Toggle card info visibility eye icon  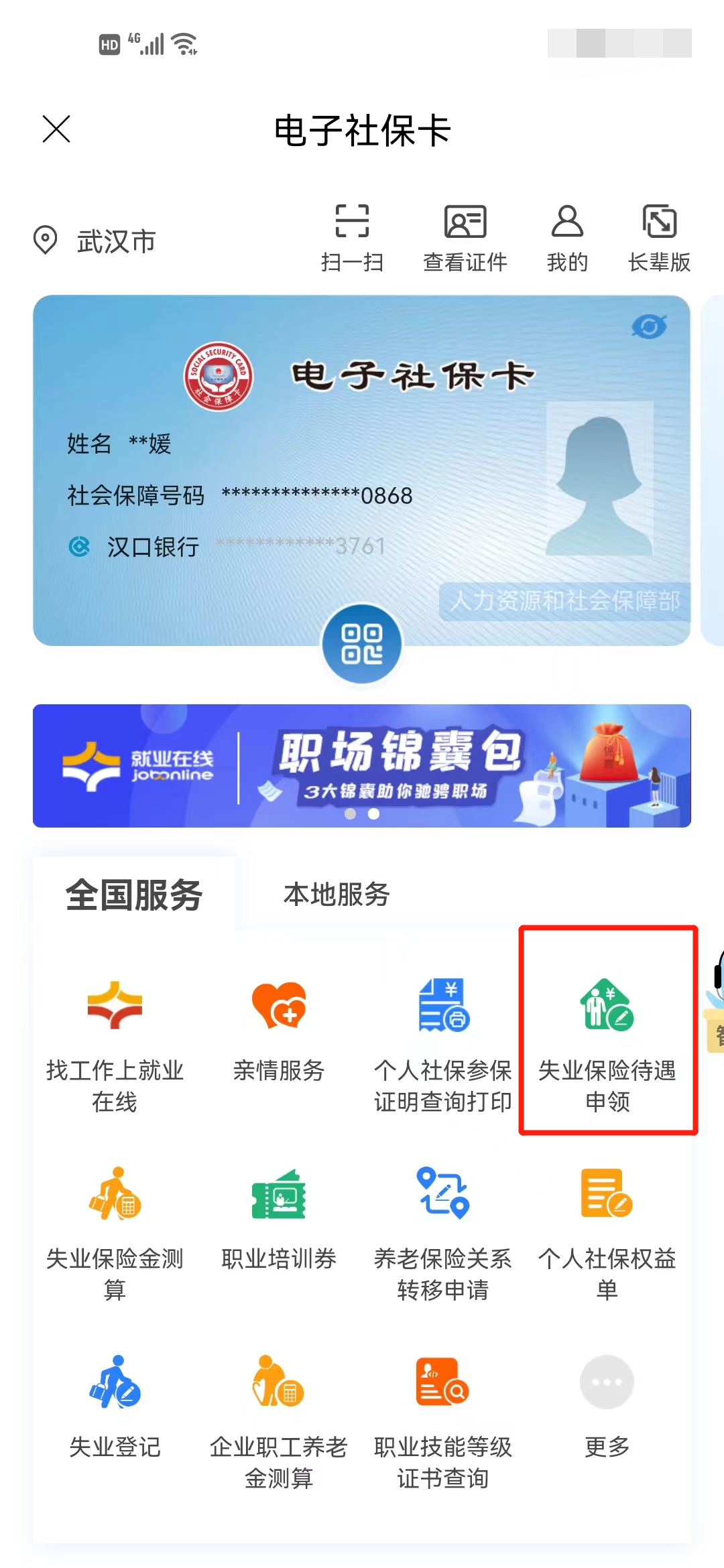(648, 327)
